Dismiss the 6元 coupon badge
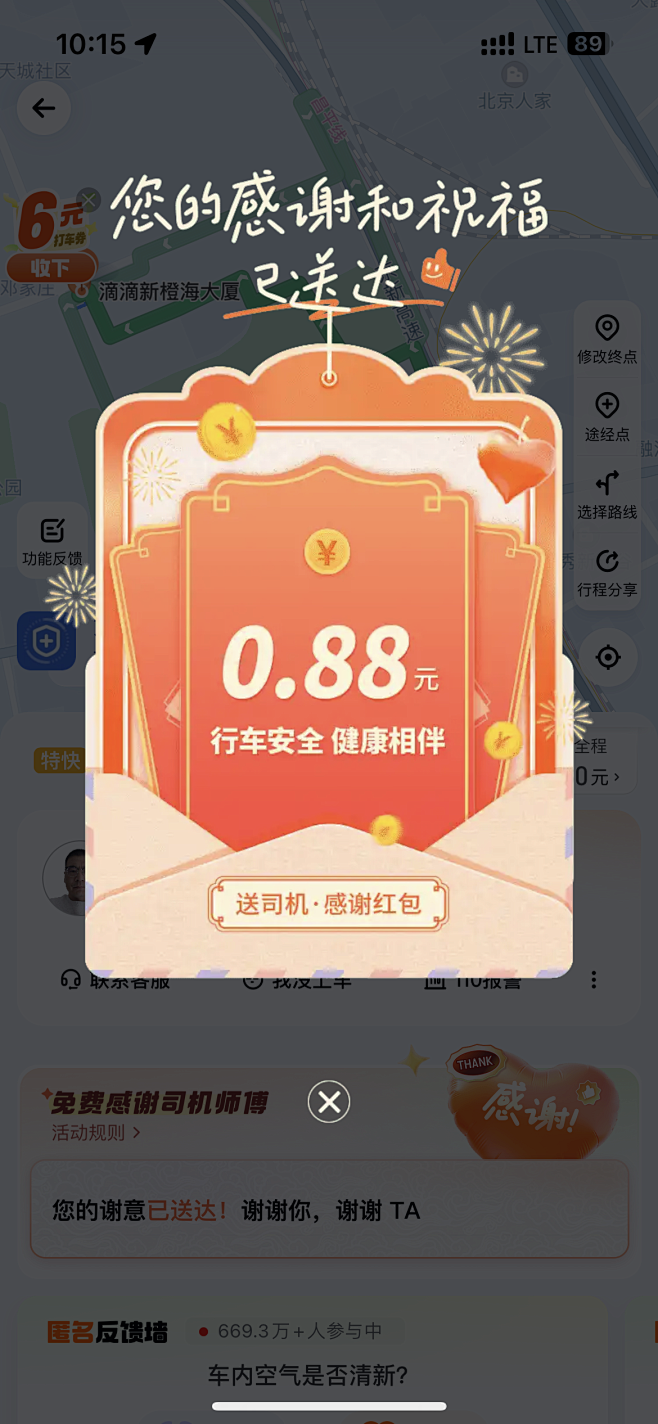This screenshot has width=658, height=1424. tap(88, 201)
